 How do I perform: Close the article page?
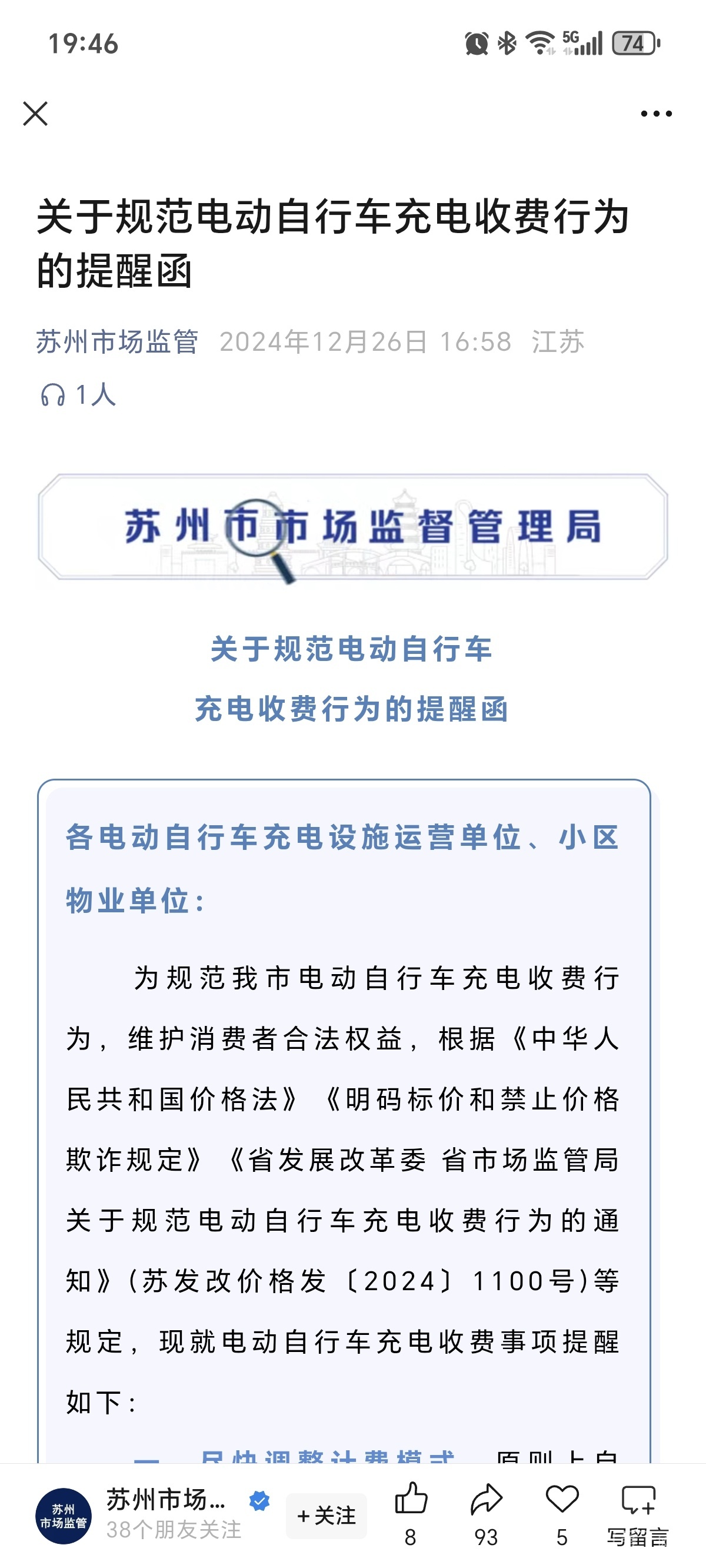click(35, 114)
